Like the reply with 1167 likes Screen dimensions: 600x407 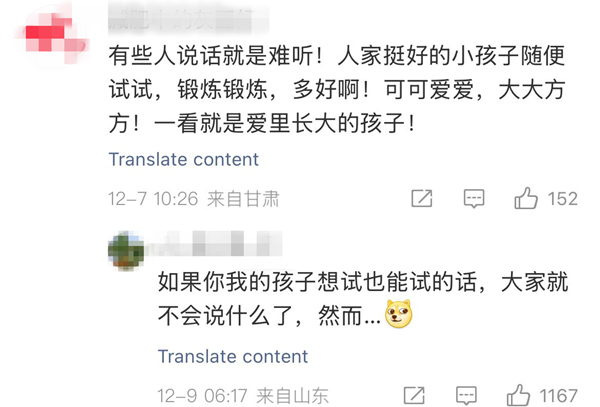519,394
